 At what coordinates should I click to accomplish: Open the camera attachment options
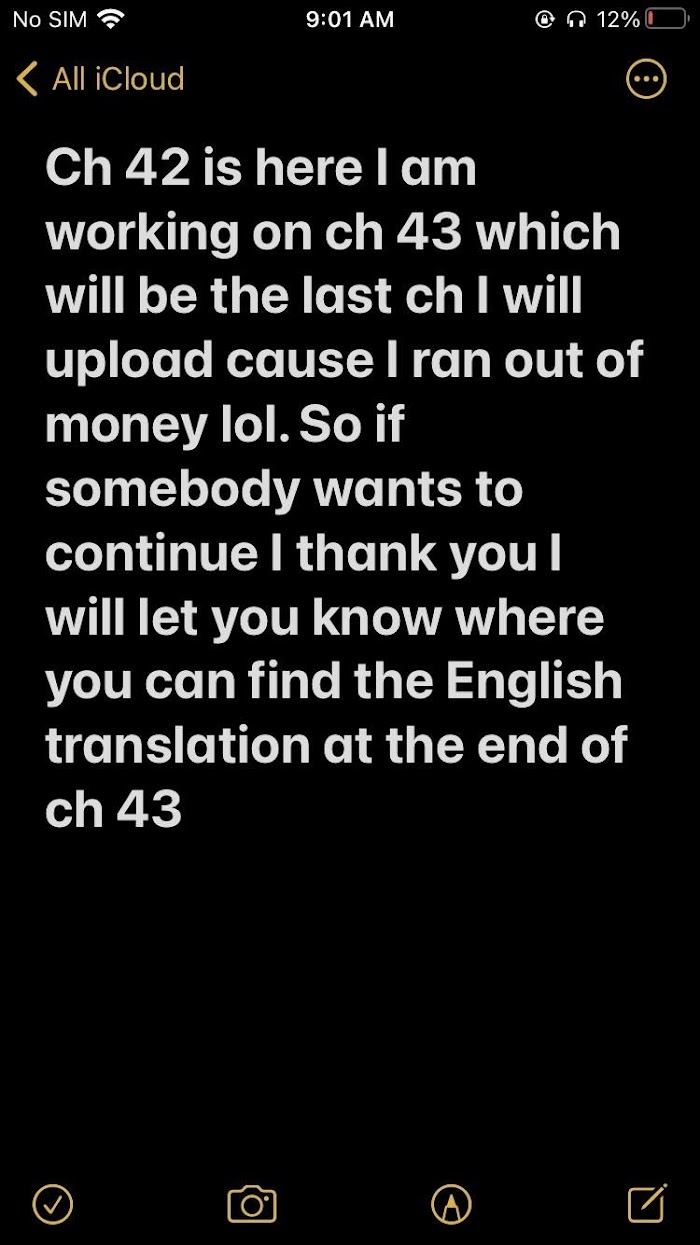click(252, 1204)
